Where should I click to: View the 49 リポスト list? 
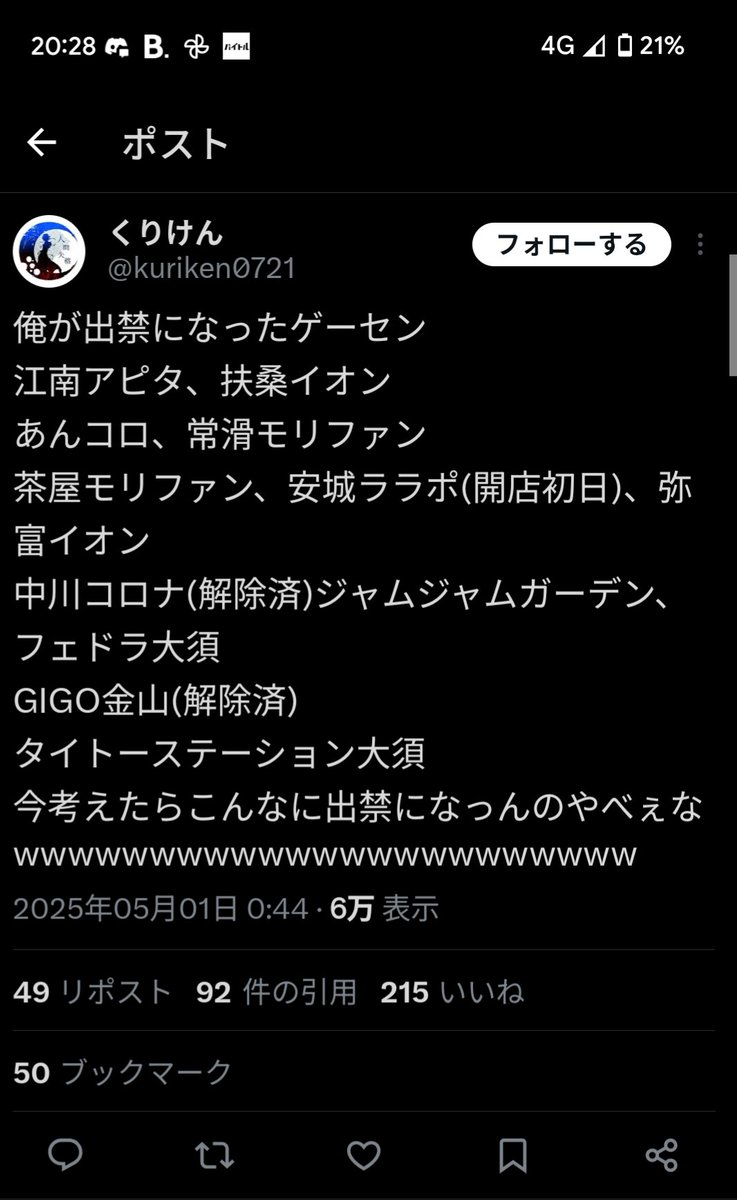point(93,992)
